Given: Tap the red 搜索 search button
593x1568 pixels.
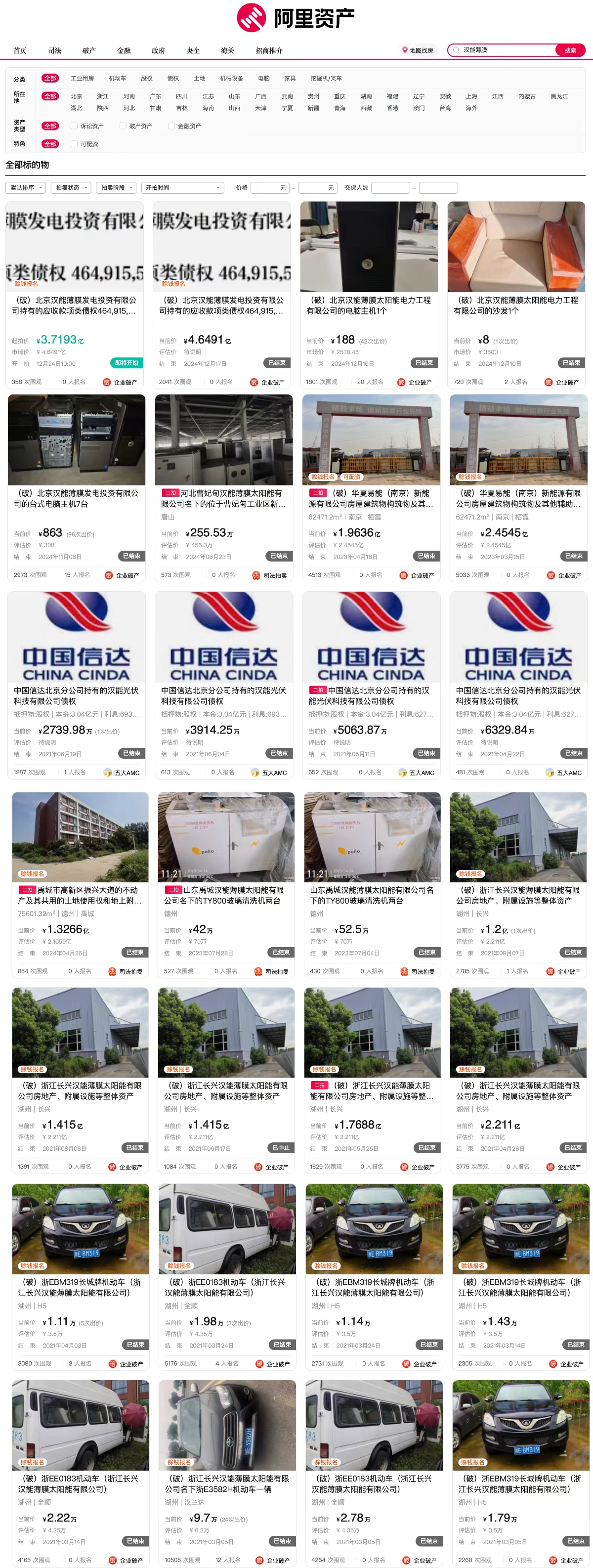Looking at the screenshot, I should 569,50.
